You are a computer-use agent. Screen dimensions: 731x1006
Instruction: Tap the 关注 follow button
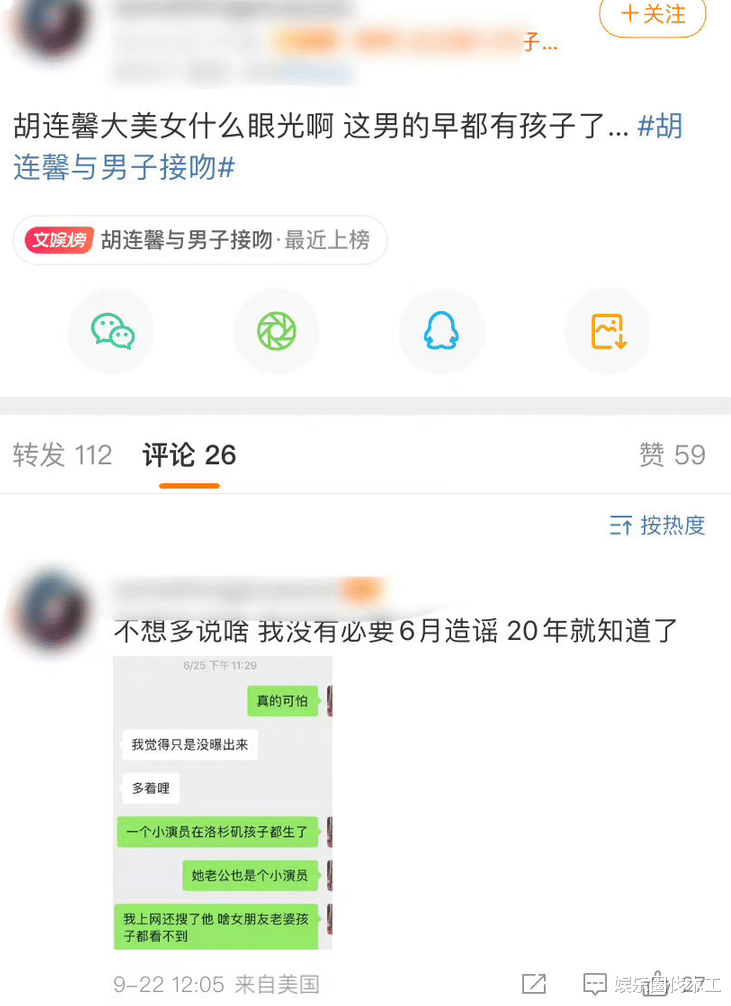[x=651, y=17]
